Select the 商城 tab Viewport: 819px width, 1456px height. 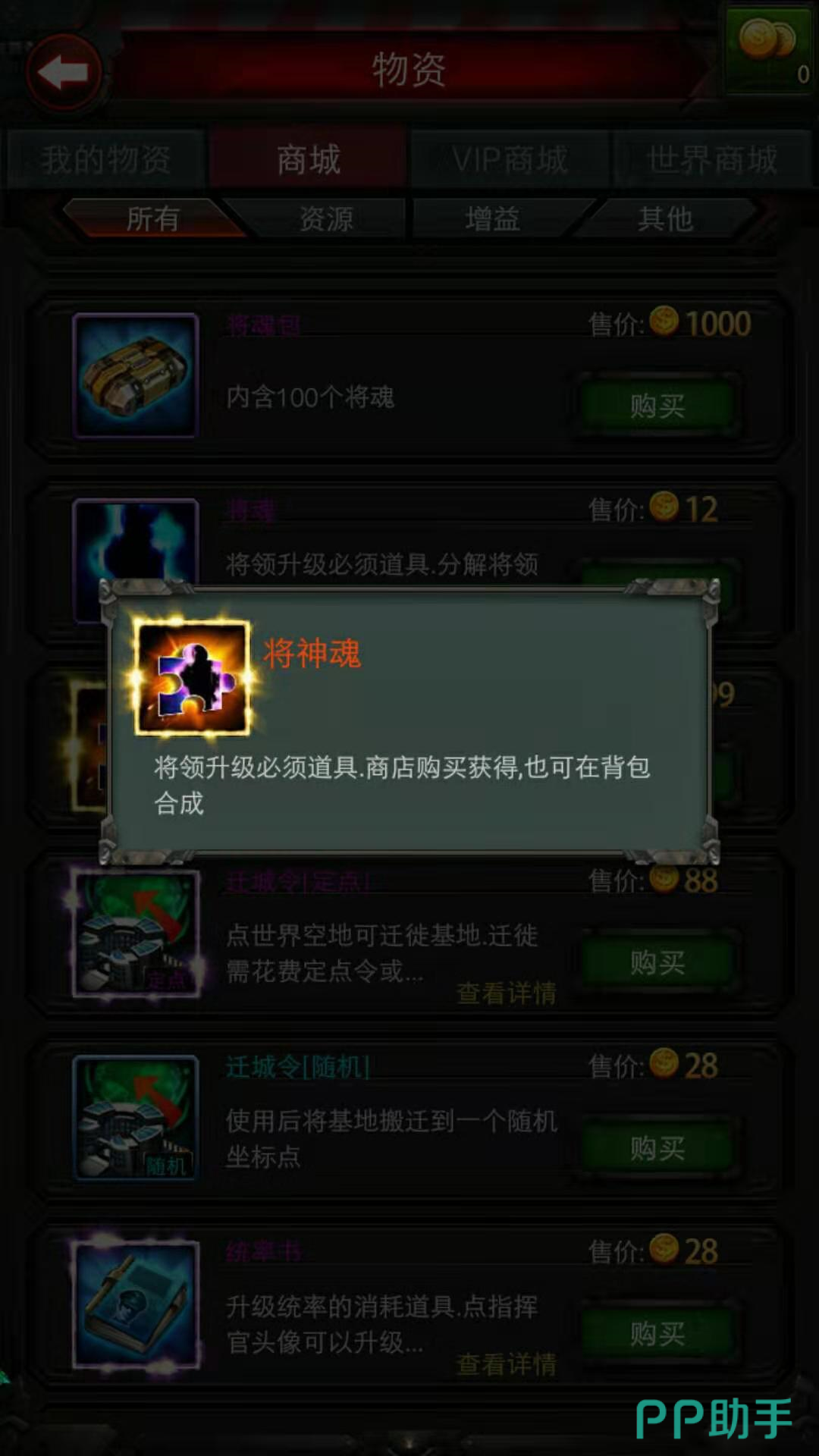tap(309, 159)
